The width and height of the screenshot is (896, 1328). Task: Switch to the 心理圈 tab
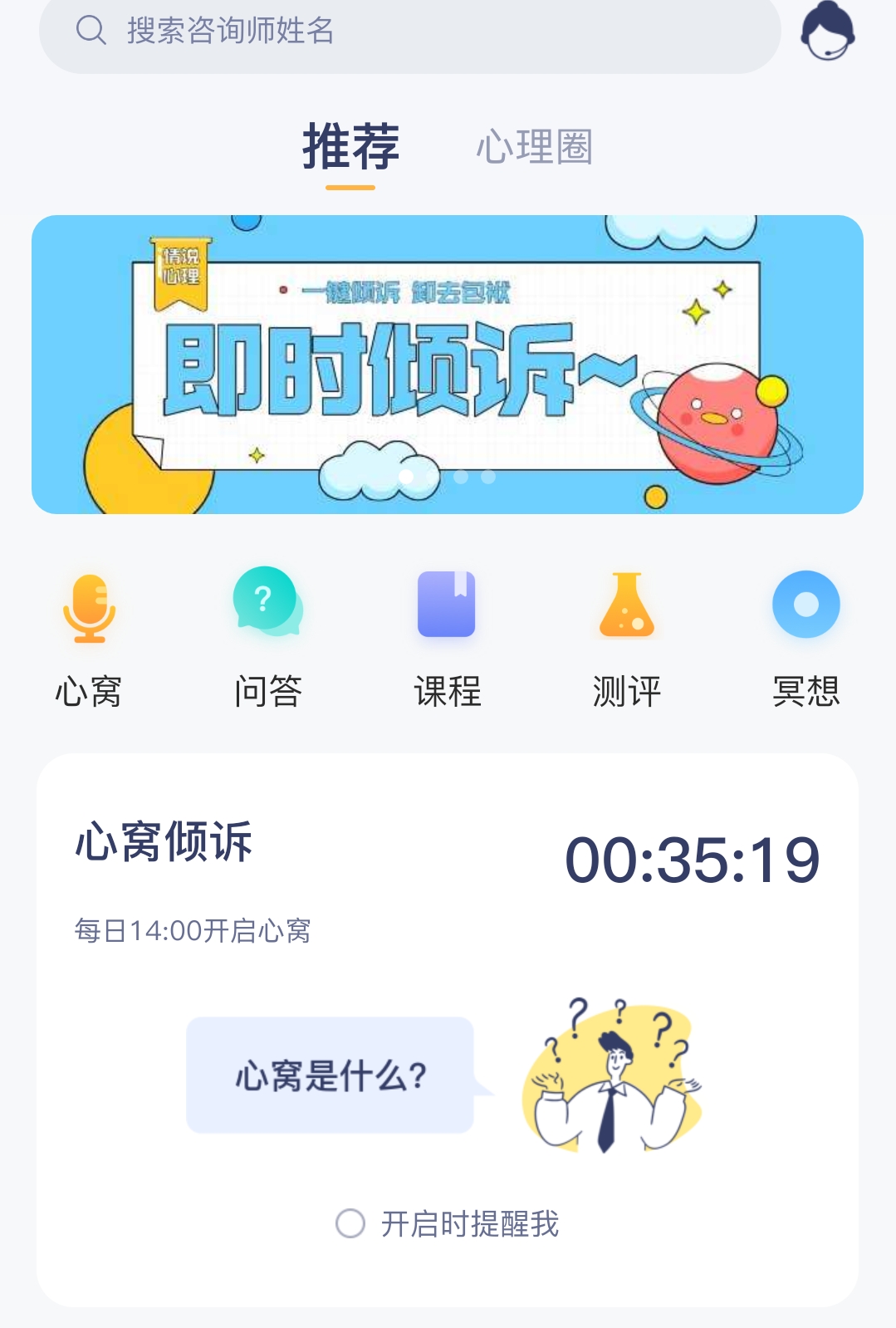point(534,147)
